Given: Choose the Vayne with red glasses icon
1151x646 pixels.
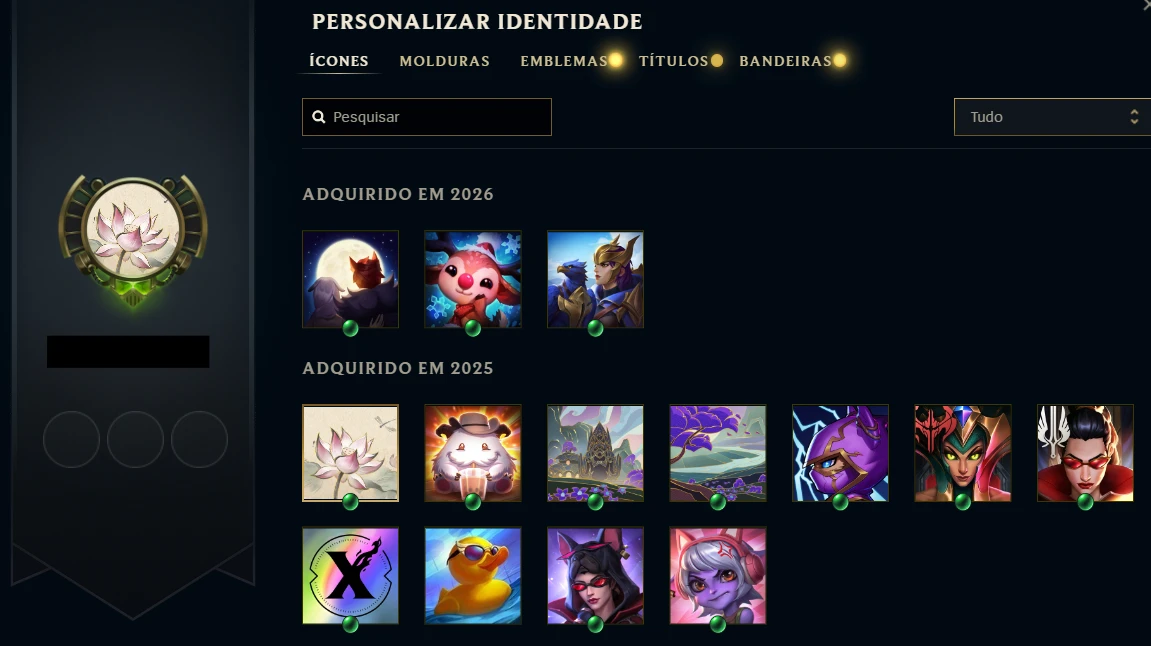Looking at the screenshot, I should [x=1085, y=453].
